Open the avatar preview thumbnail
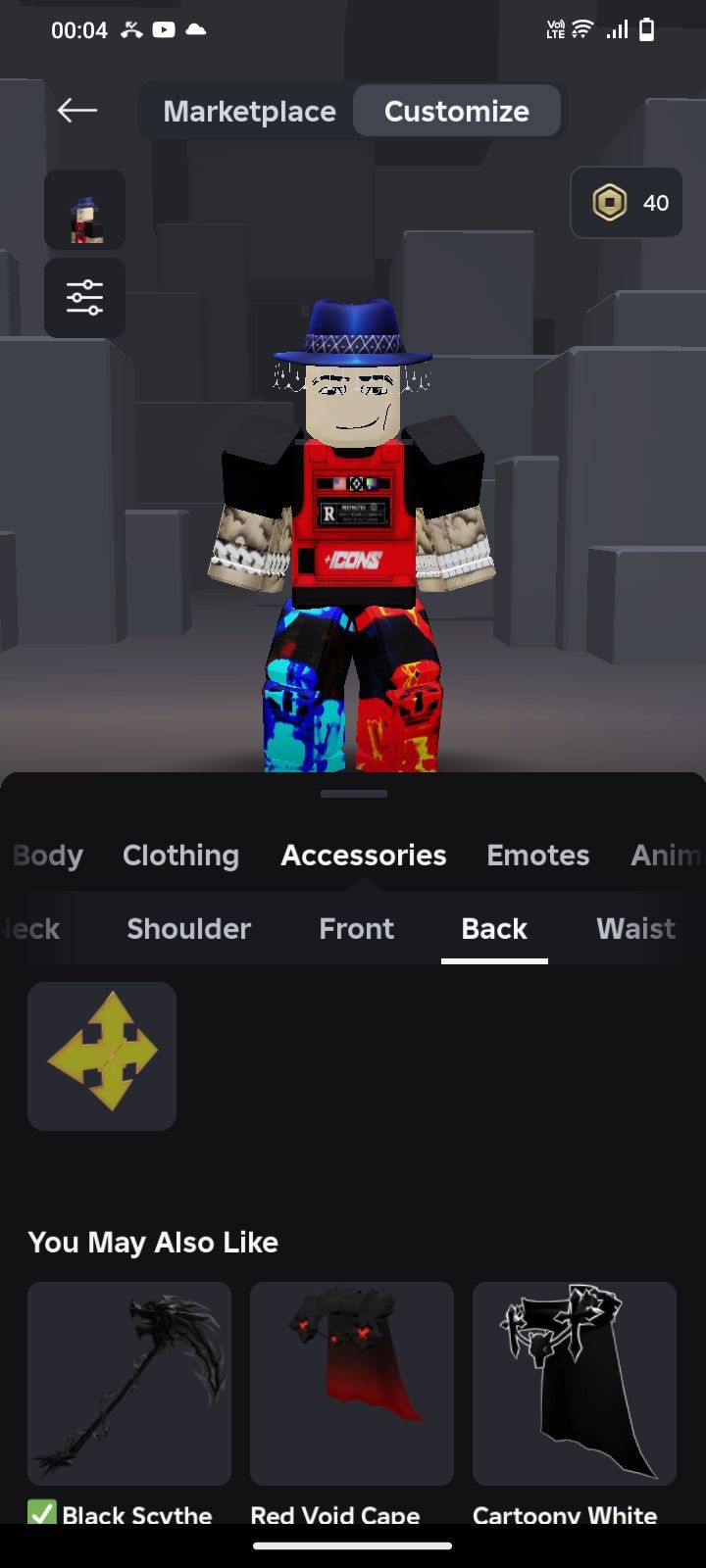The height and width of the screenshot is (1568, 706). [x=84, y=210]
